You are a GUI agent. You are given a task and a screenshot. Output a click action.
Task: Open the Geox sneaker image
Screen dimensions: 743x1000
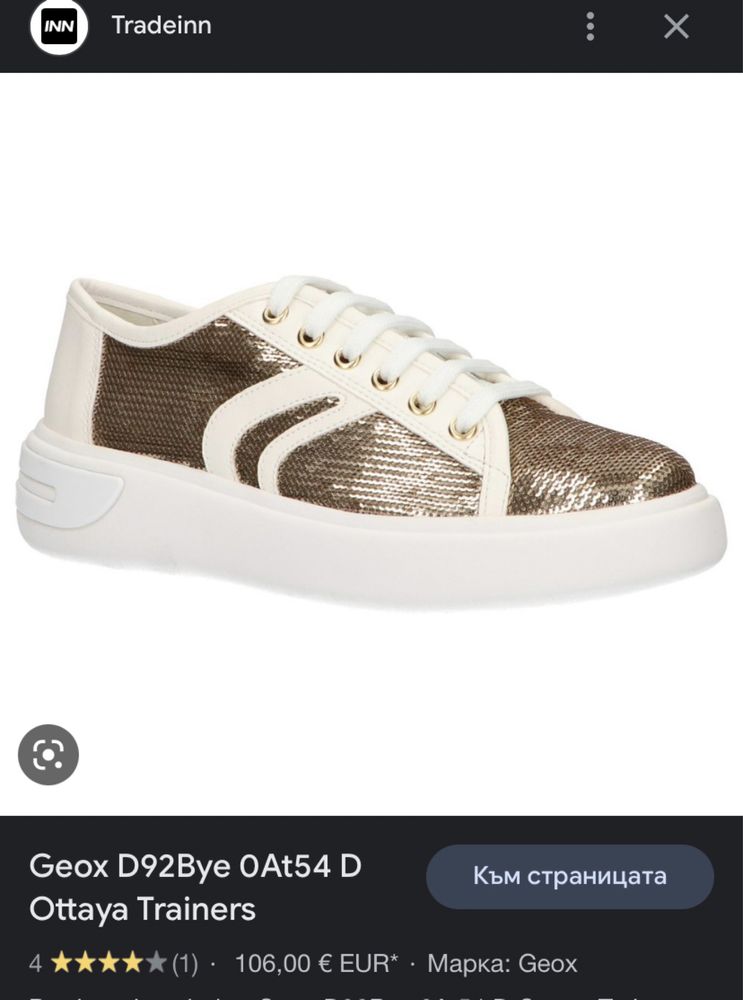(x=371, y=440)
